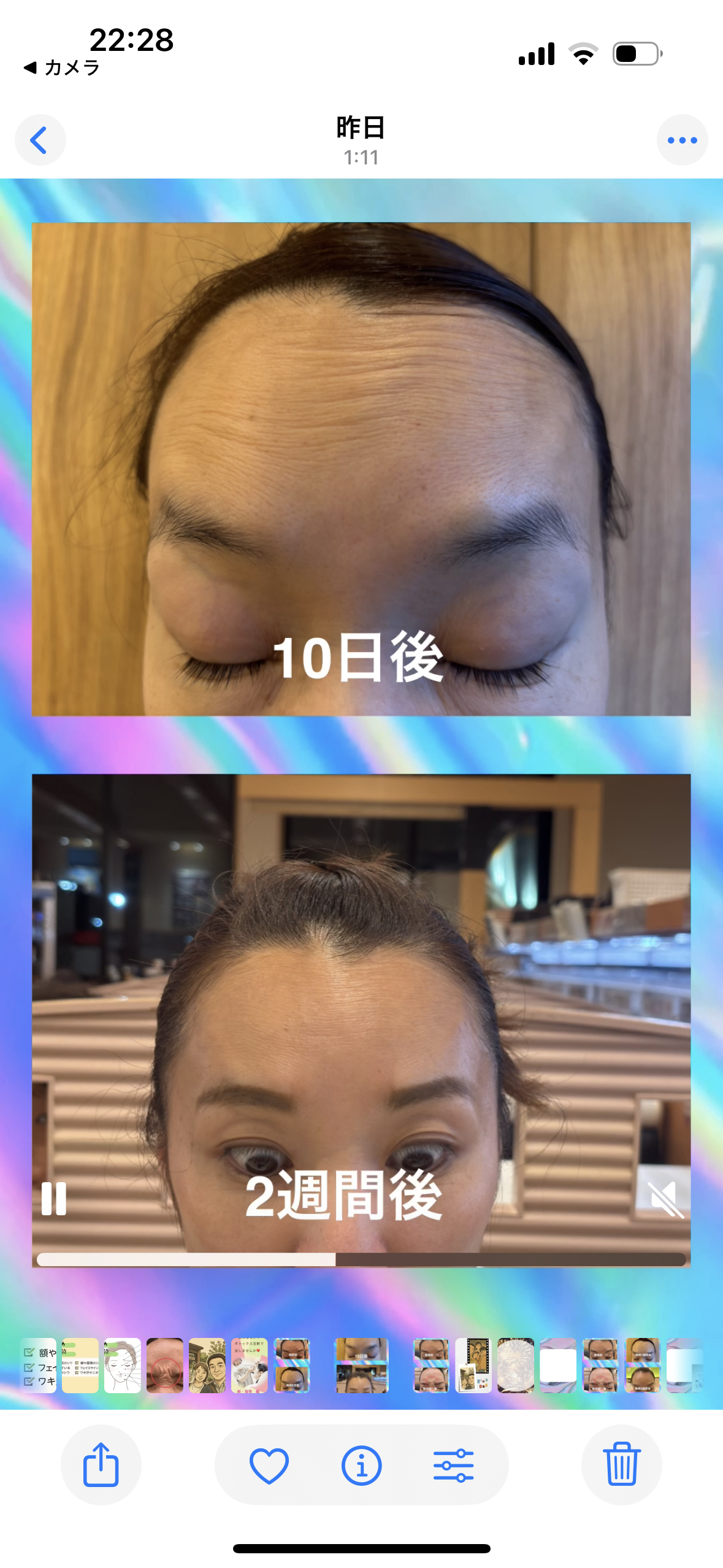This screenshot has width=723, height=1568.
Task: Open the edit adjustments tool
Action: 453,1465
